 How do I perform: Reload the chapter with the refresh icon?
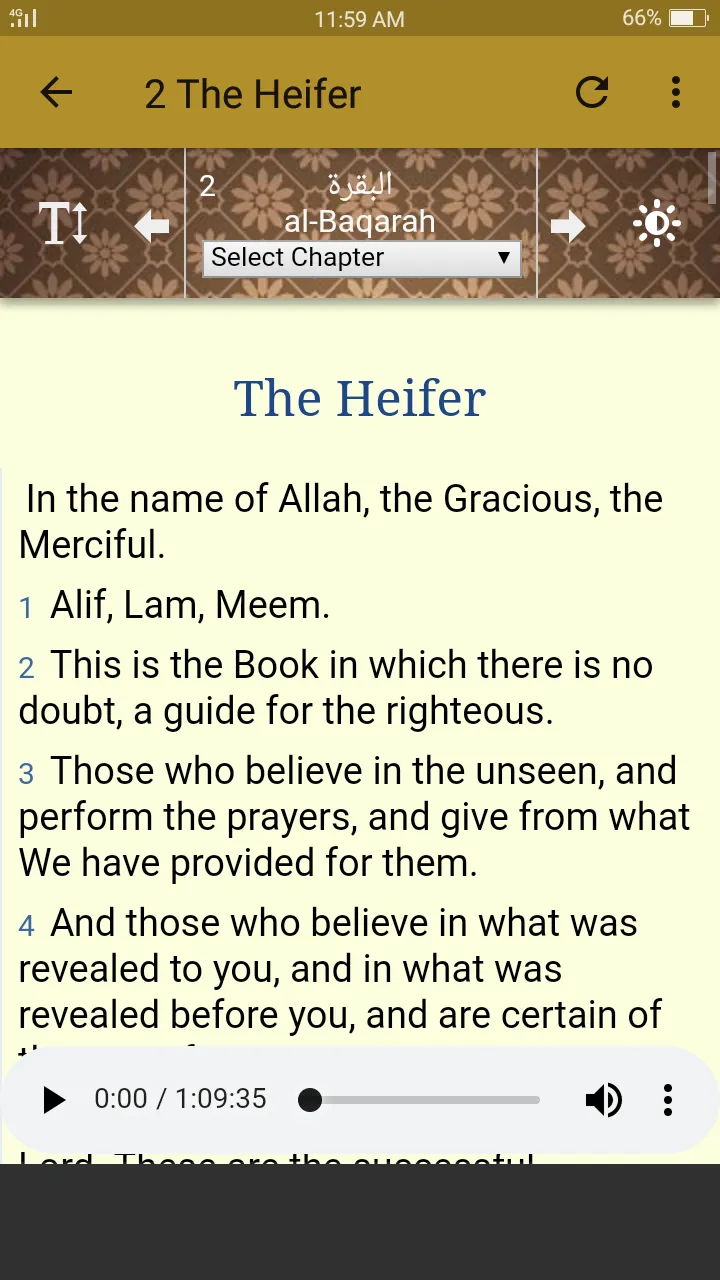coord(592,93)
